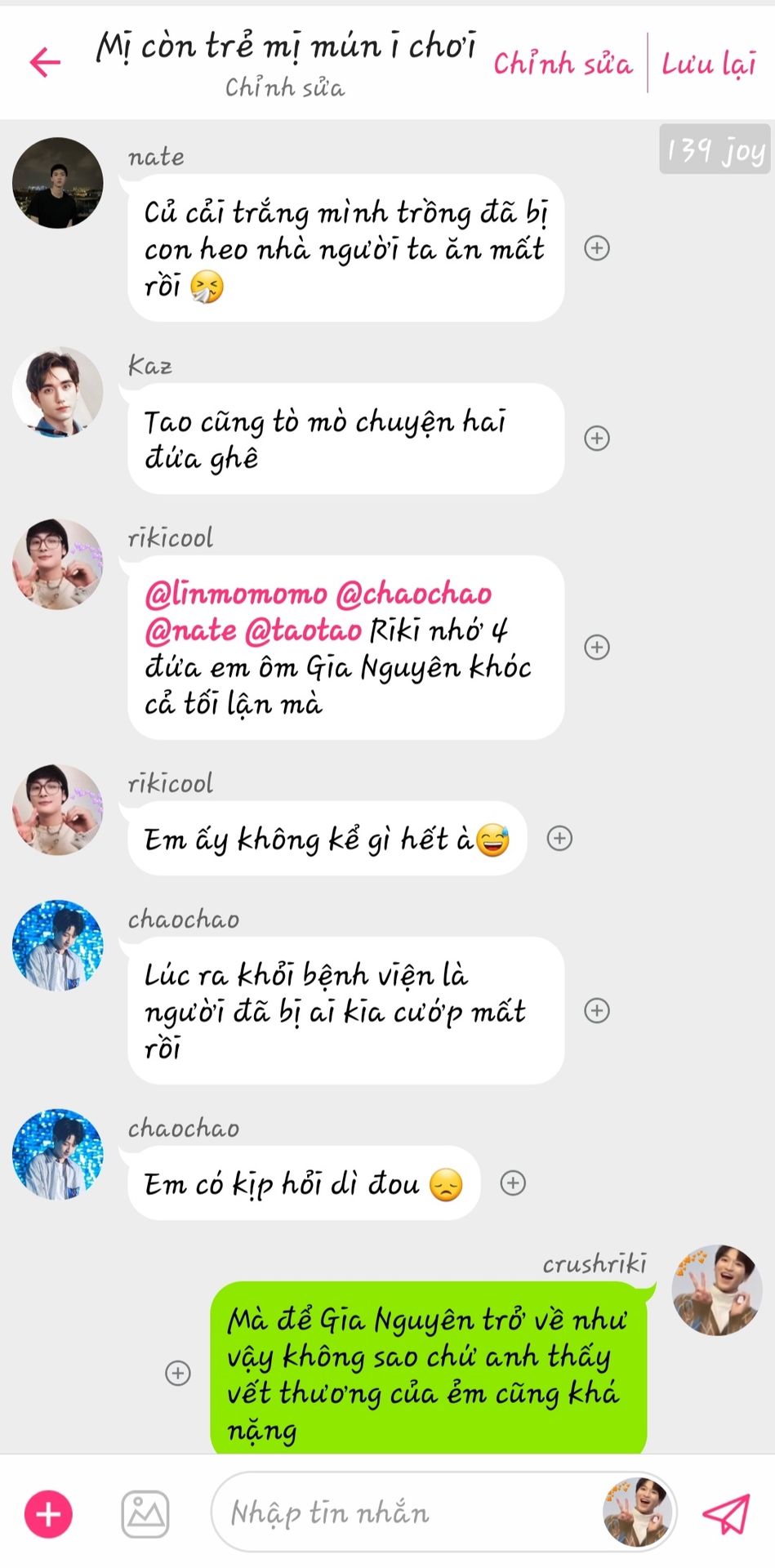This screenshot has height=1568, width=775.
Task: Tap plus beside "Em có kịp hỏi"
Action: [x=513, y=1183]
